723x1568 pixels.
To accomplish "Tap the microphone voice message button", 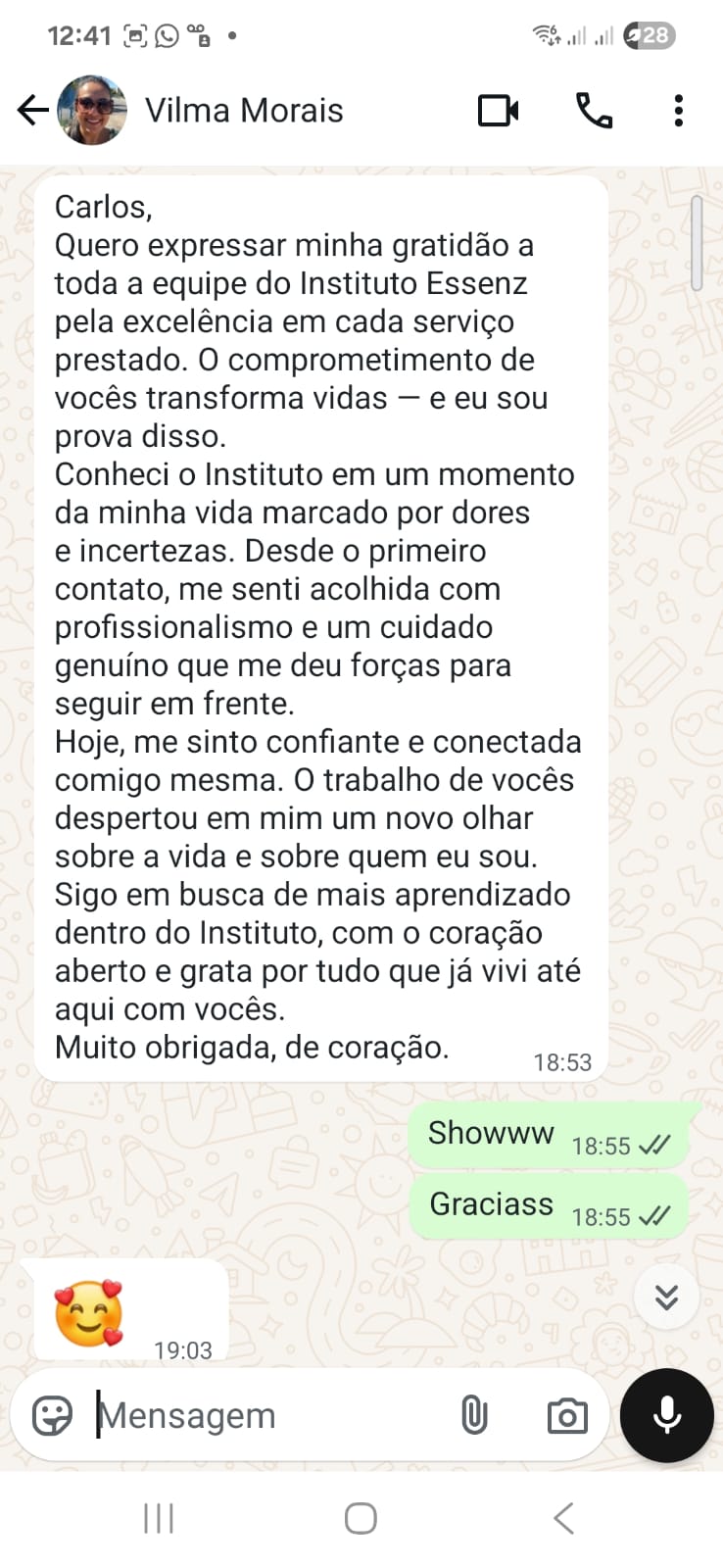I will point(667,1415).
